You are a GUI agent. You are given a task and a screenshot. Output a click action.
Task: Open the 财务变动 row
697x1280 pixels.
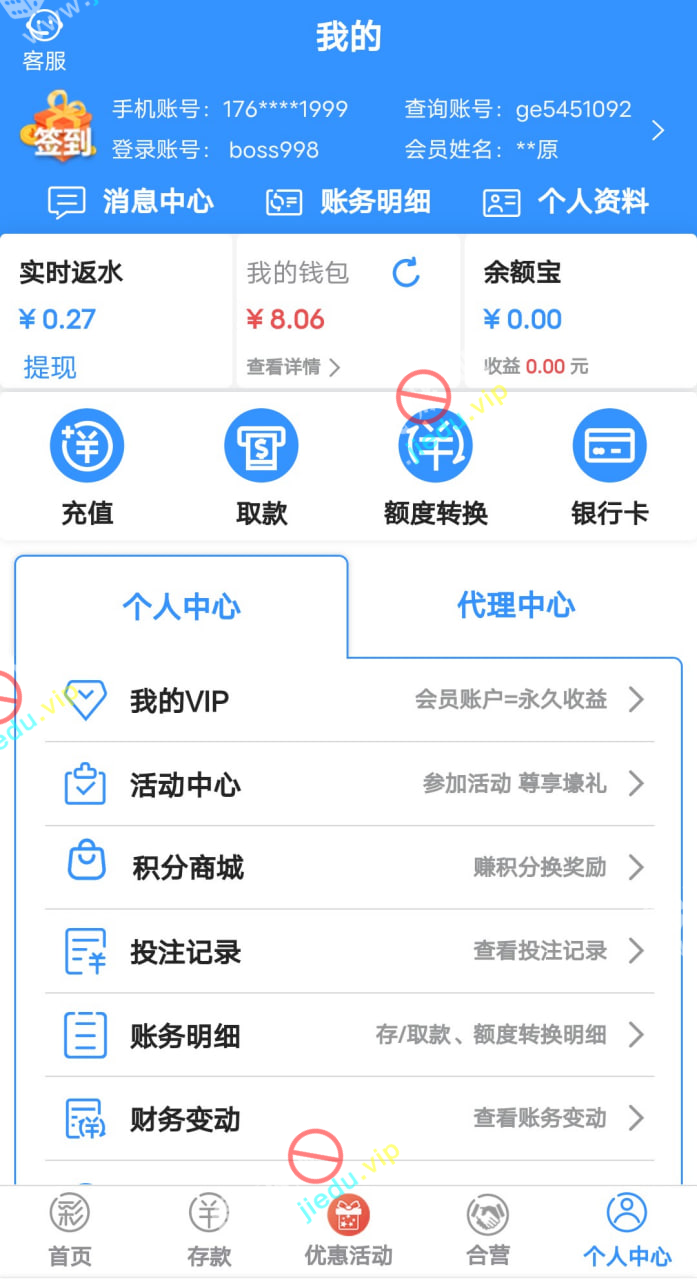(349, 1119)
